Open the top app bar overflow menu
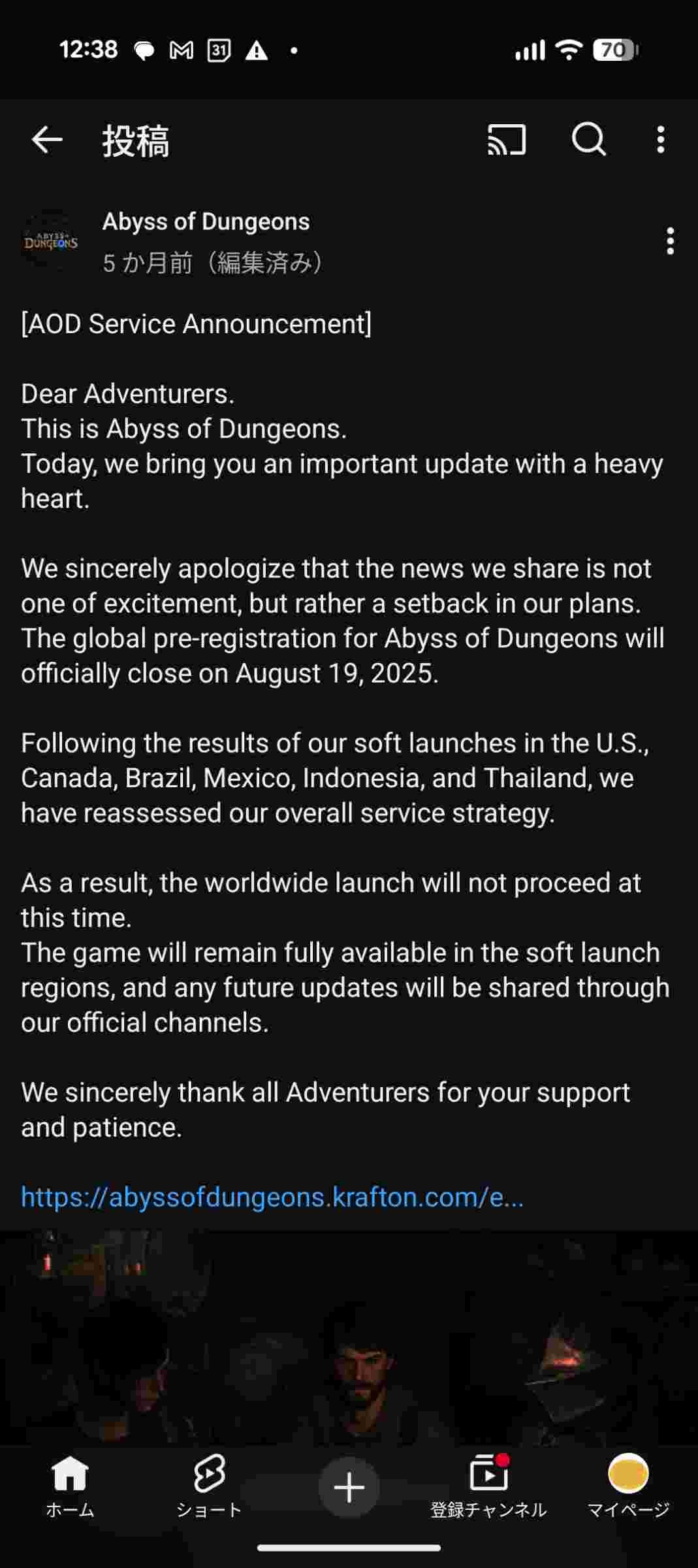This screenshot has width=698, height=1568. tap(661, 140)
